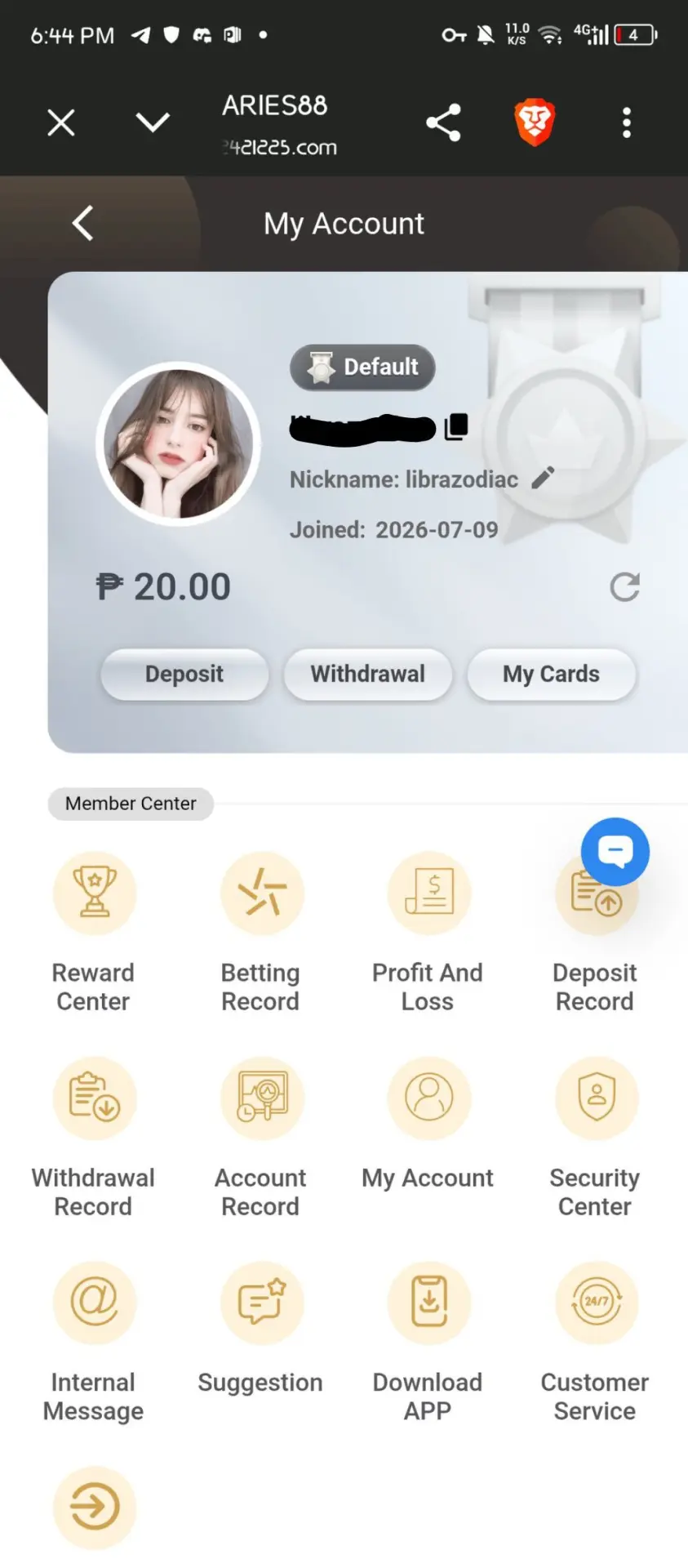
Task: Refresh the balance amount
Action: [624, 586]
